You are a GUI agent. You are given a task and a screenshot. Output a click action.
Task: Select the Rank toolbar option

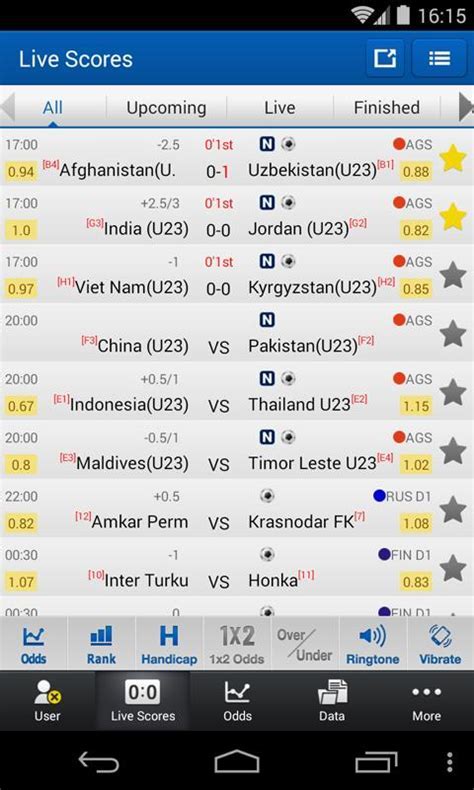(x=101, y=644)
